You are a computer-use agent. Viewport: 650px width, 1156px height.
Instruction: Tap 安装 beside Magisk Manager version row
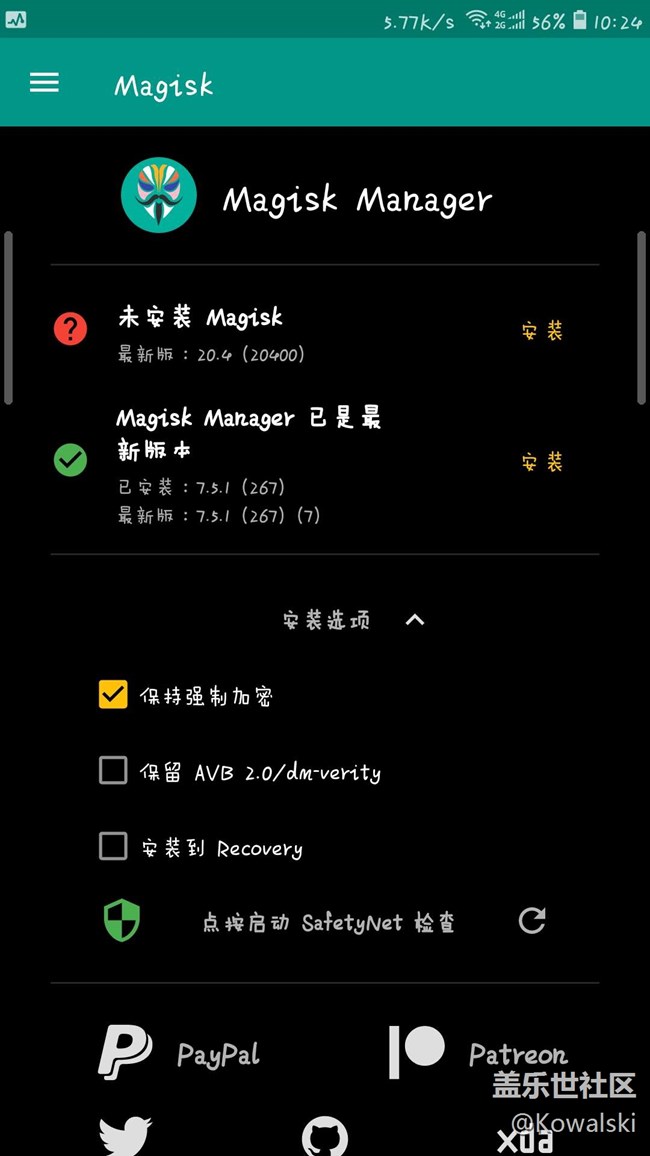[x=542, y=462]
